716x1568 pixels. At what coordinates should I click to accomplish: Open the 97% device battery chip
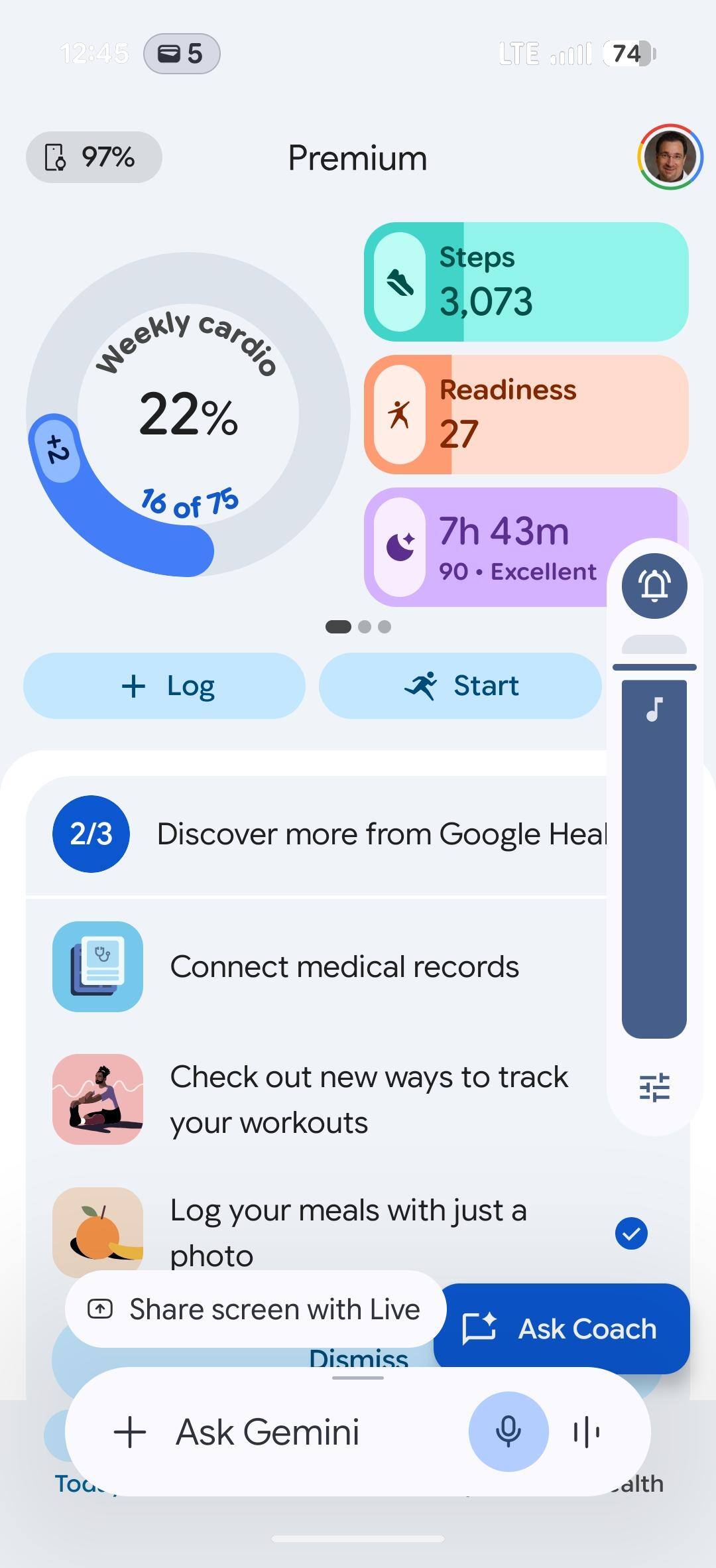[x=93, y=157]
